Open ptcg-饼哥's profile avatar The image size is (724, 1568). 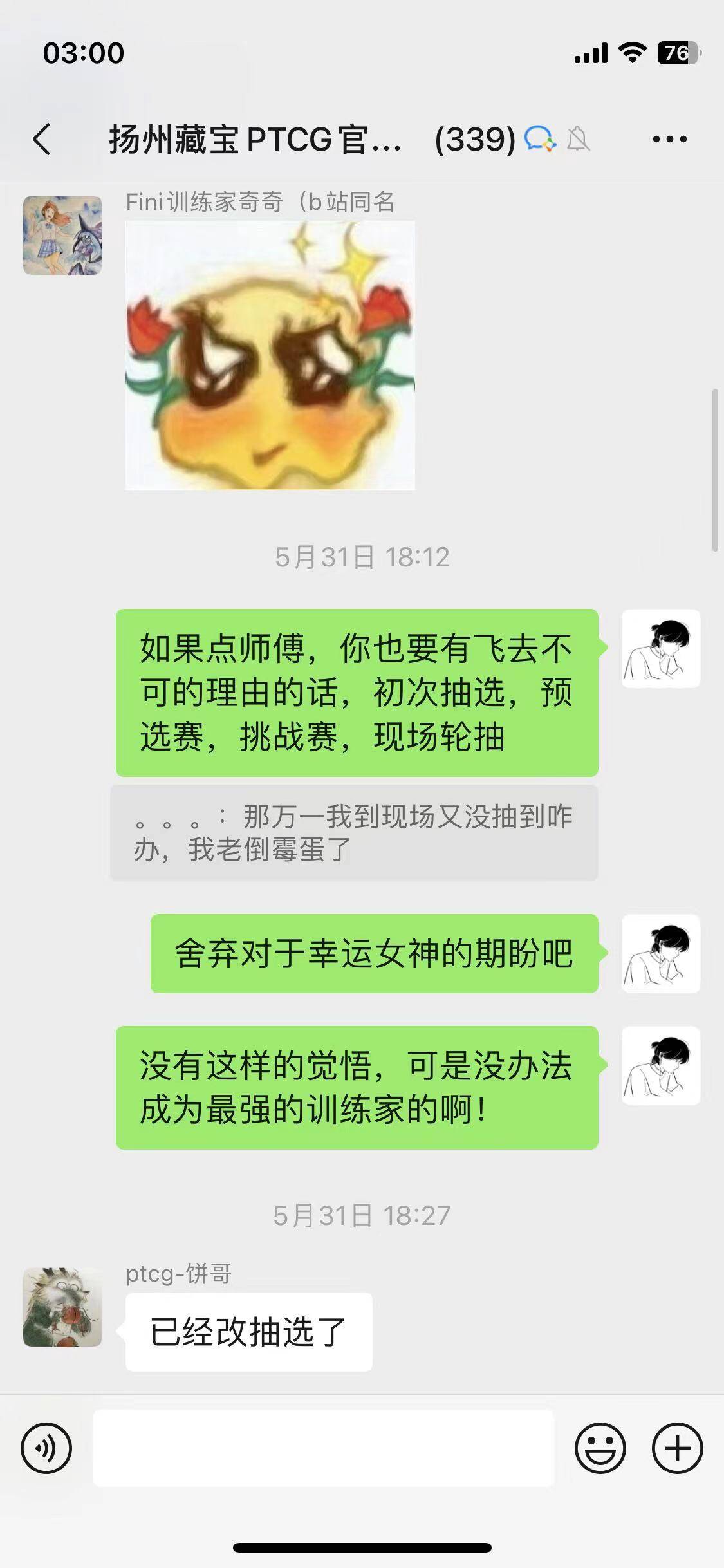[x=62, y=1307]
